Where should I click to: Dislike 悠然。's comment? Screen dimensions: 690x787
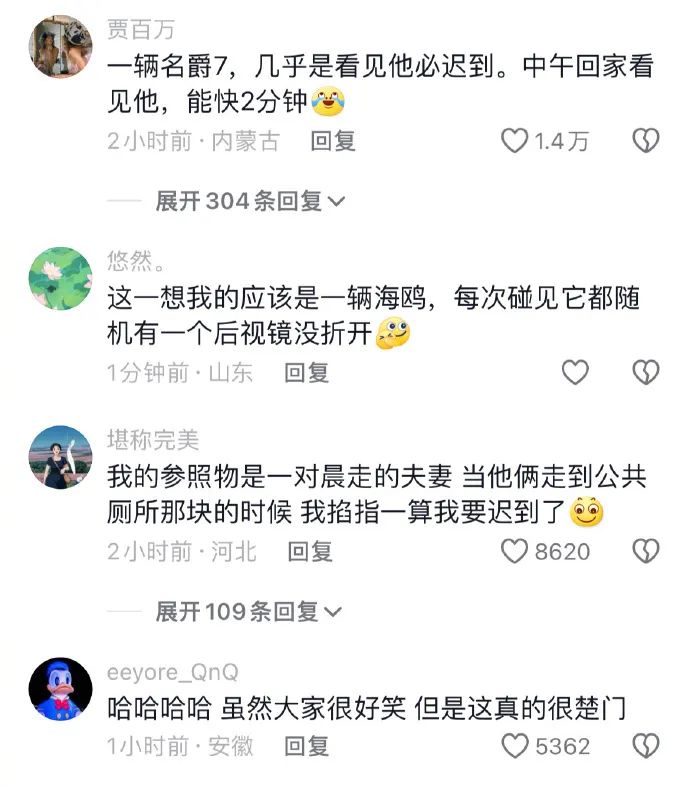tap(646, 373)
